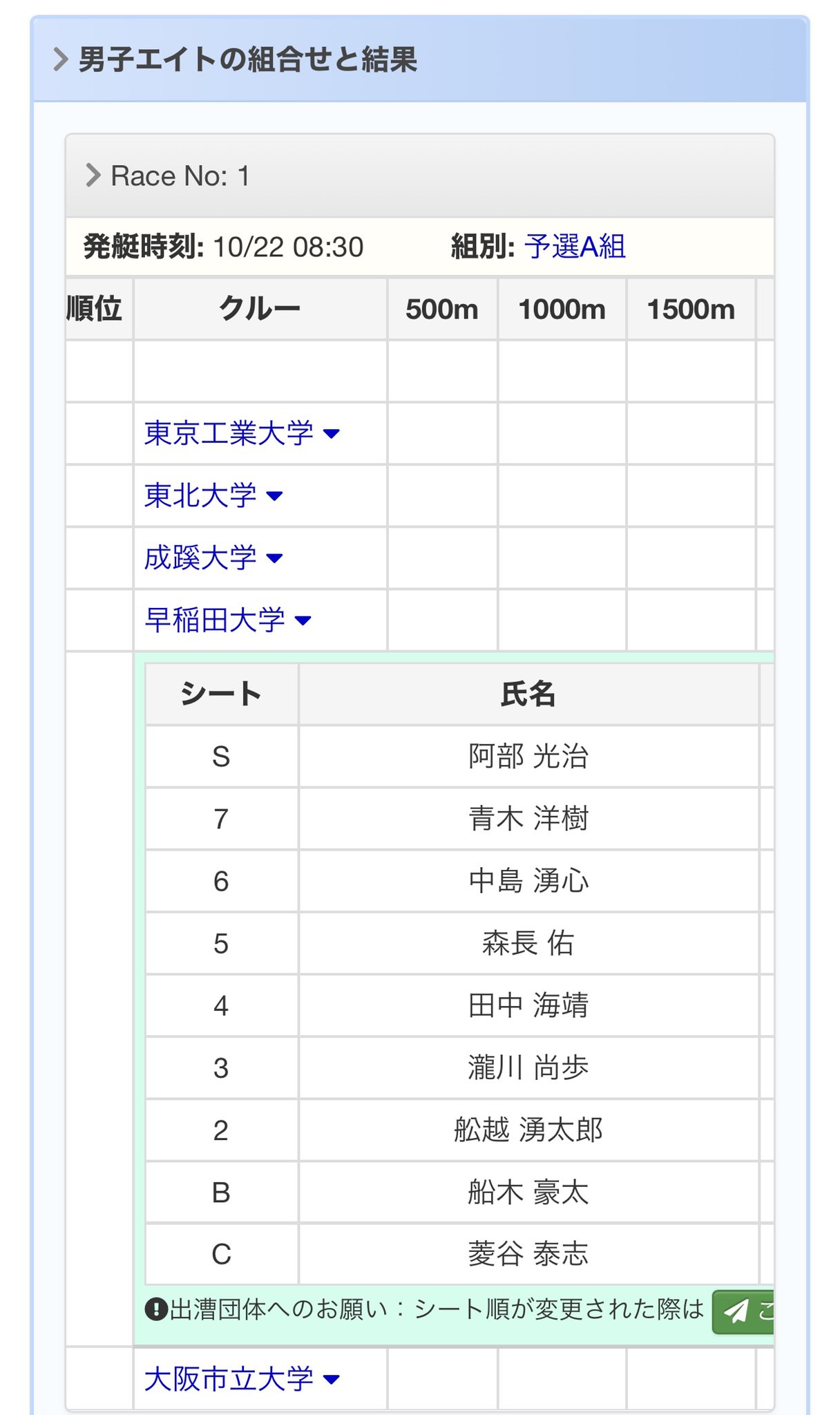Show the 成蹊大学 crew members
Image resolution: width=840 pixels, height=1415 pixels.
coord(213,558)
